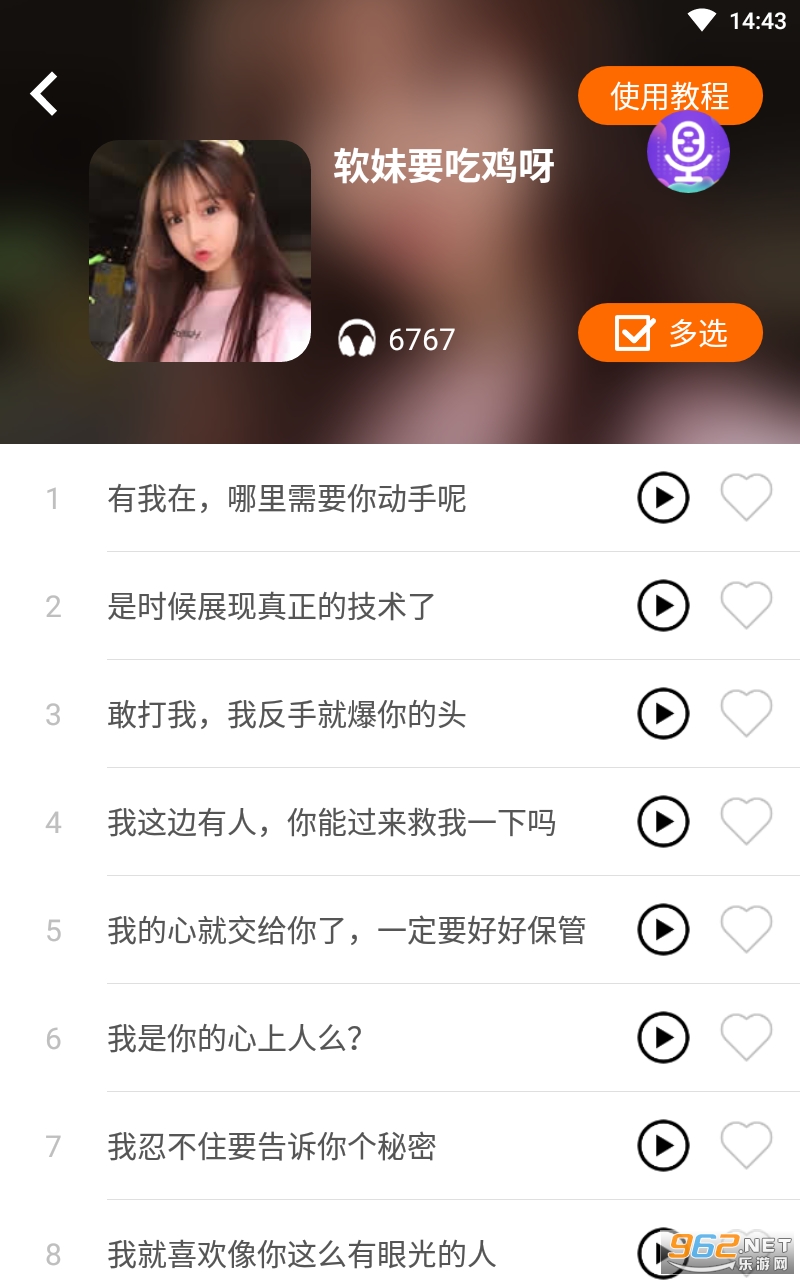
Task: Play voice clip 是时候展现真正的技术了
Action: [663, 606]
